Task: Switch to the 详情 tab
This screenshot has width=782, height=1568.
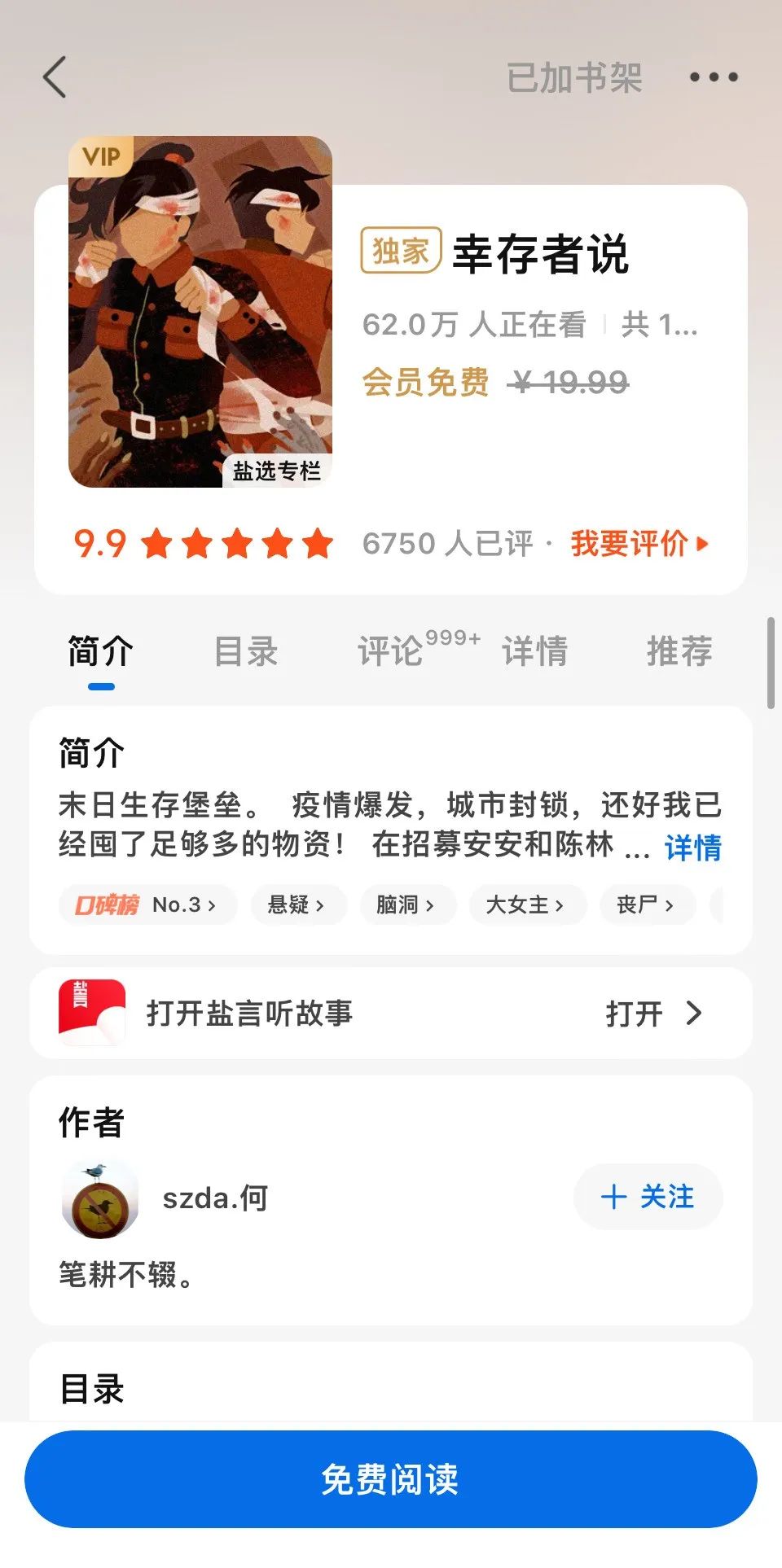Action: 534,652
